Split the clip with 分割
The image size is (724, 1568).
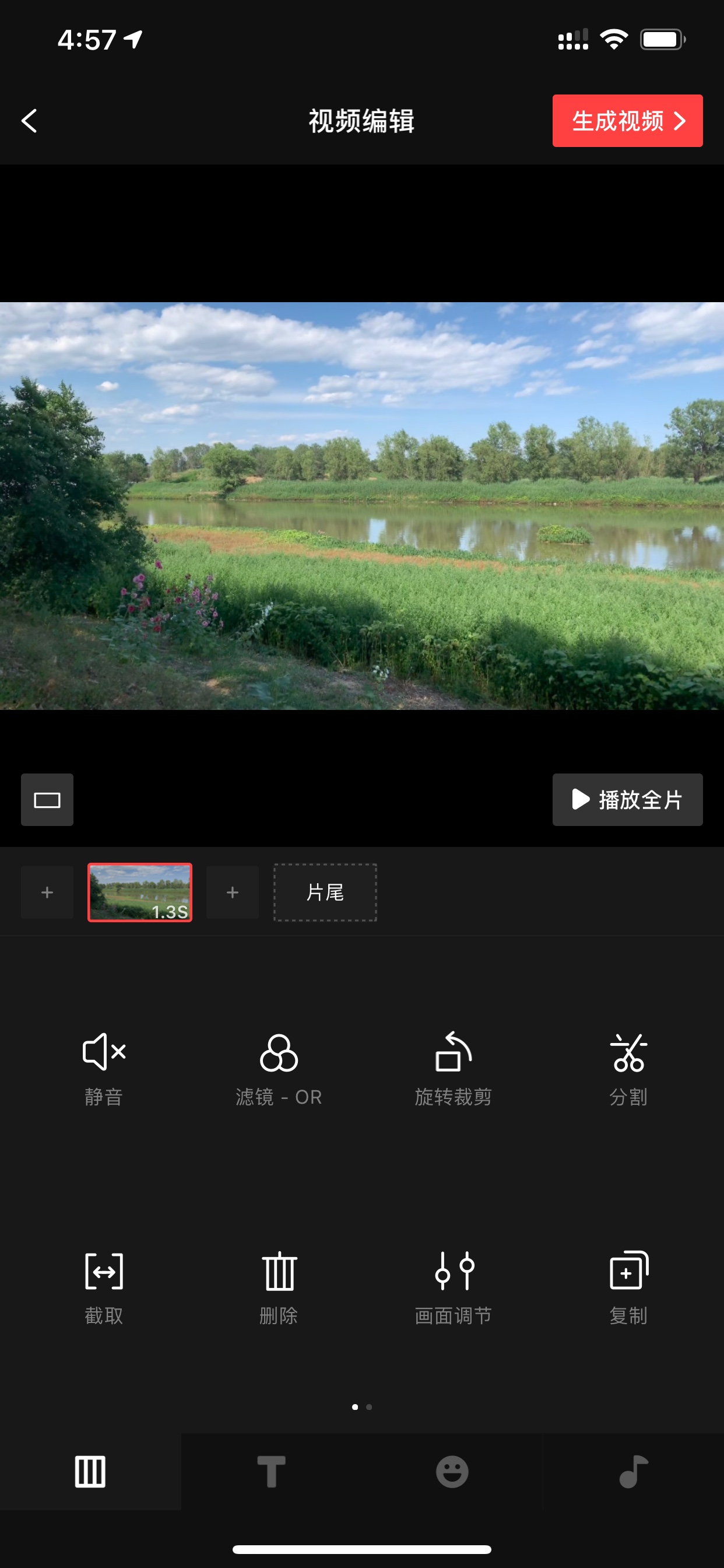point(628,1069)
